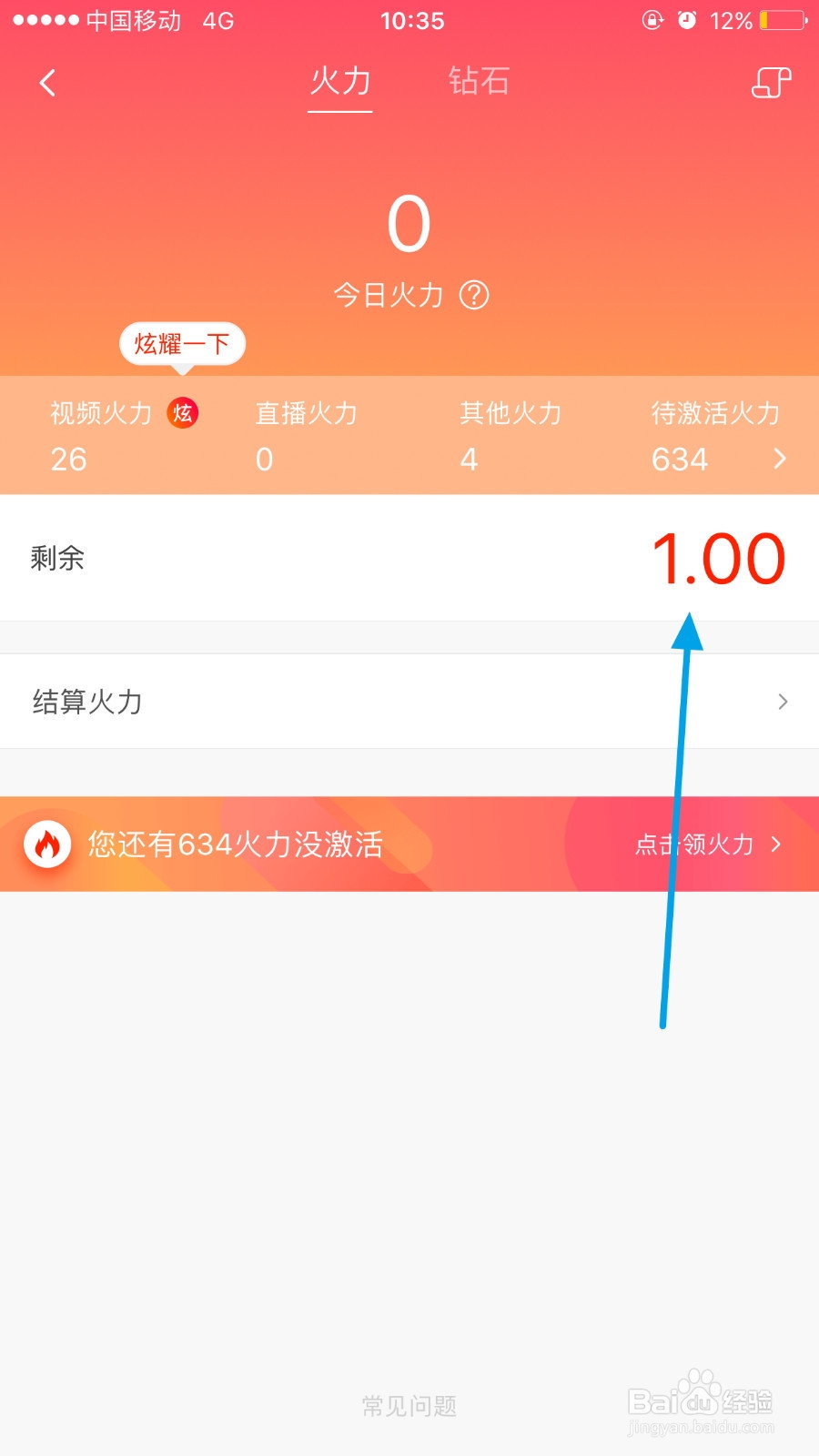Tap the remaining balance value 1.00
Viewport: 819px width, 1456px height.
(x=720, y=558)
